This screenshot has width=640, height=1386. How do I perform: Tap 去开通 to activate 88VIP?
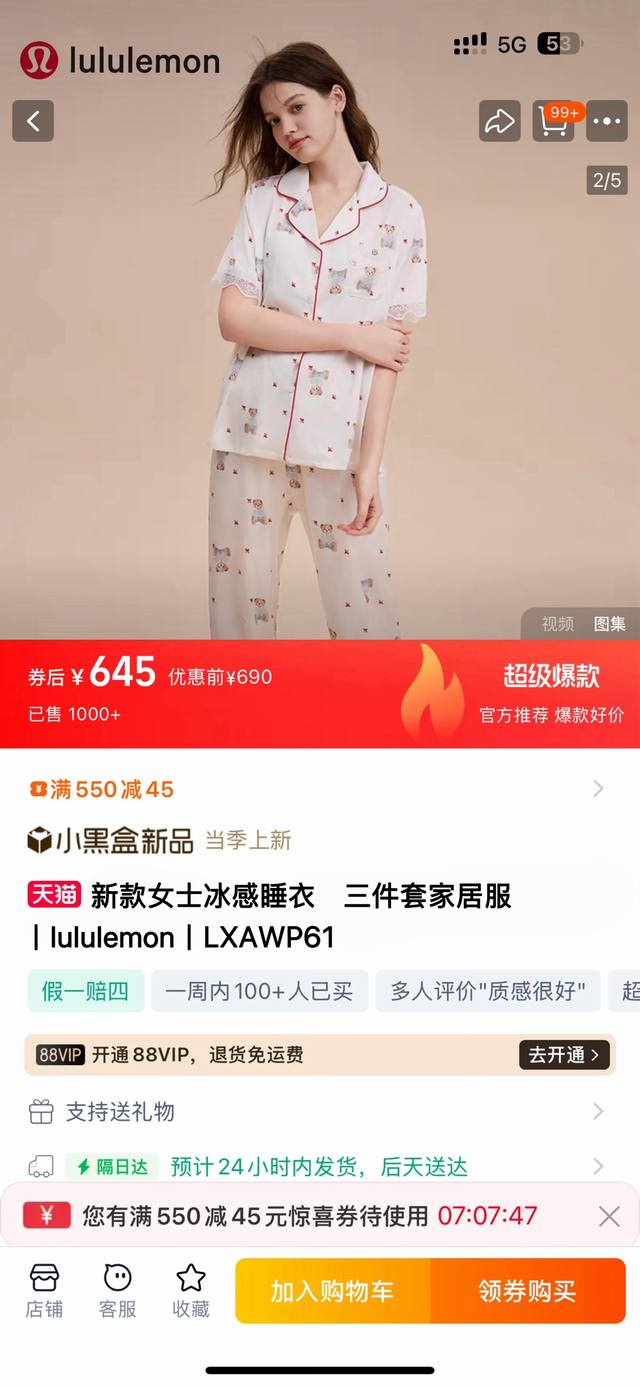[x=564, y=1055]
